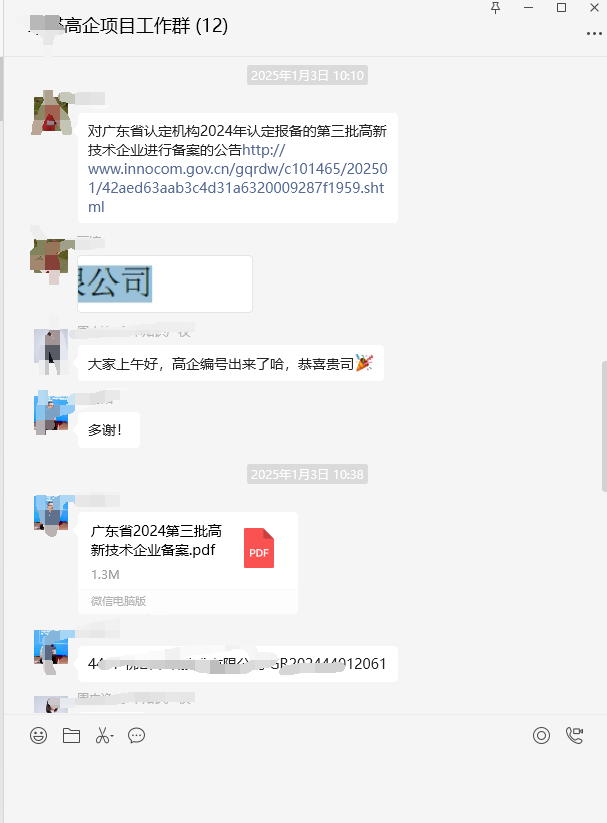Image resolution: width=607 pixels, height=823 pixels.
Task: Open the group chat info menu
Action: (594, 34)
